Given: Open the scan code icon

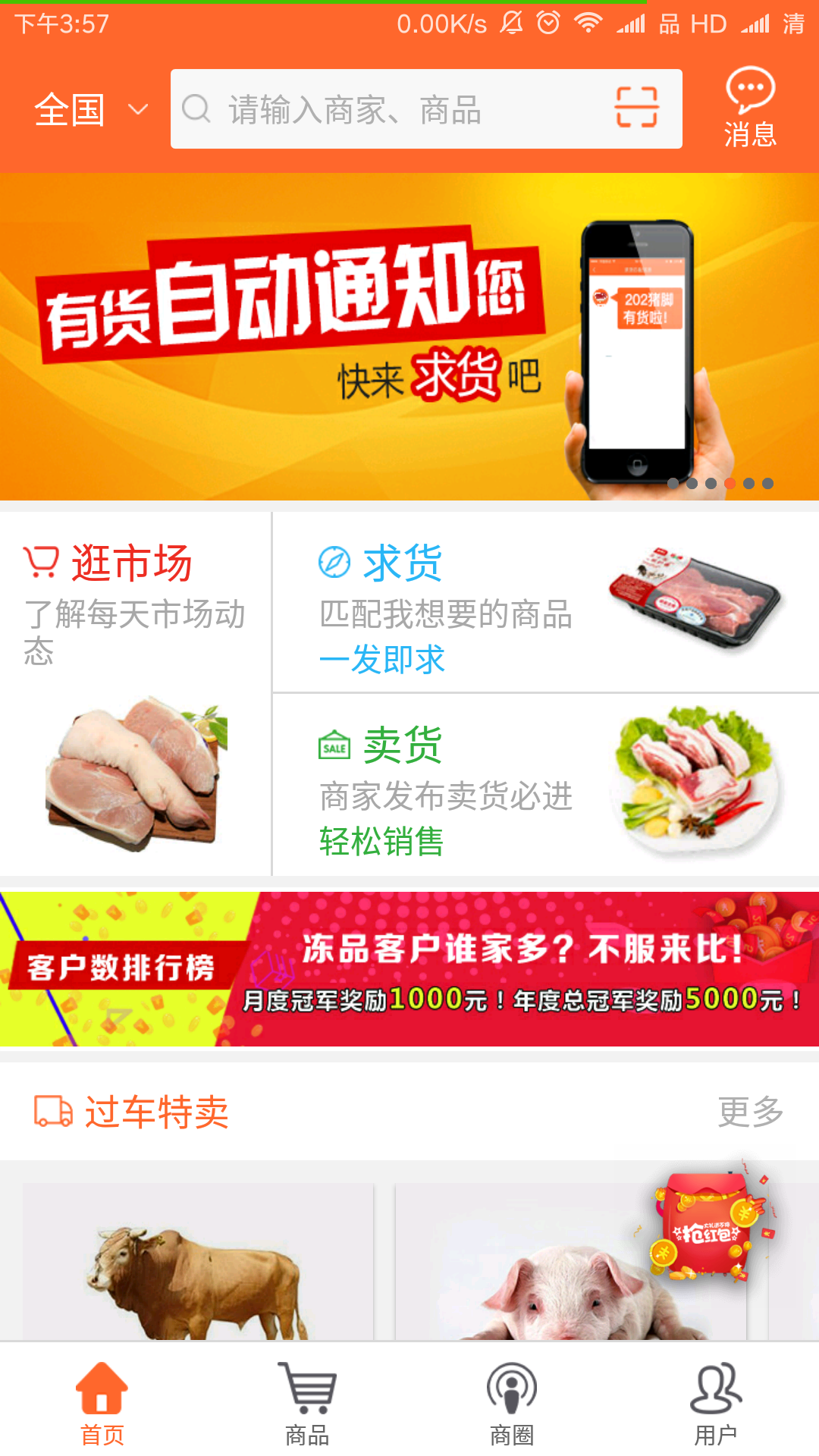Looking at the screenshot, I should pyautogui.click(x=636, y=108).
